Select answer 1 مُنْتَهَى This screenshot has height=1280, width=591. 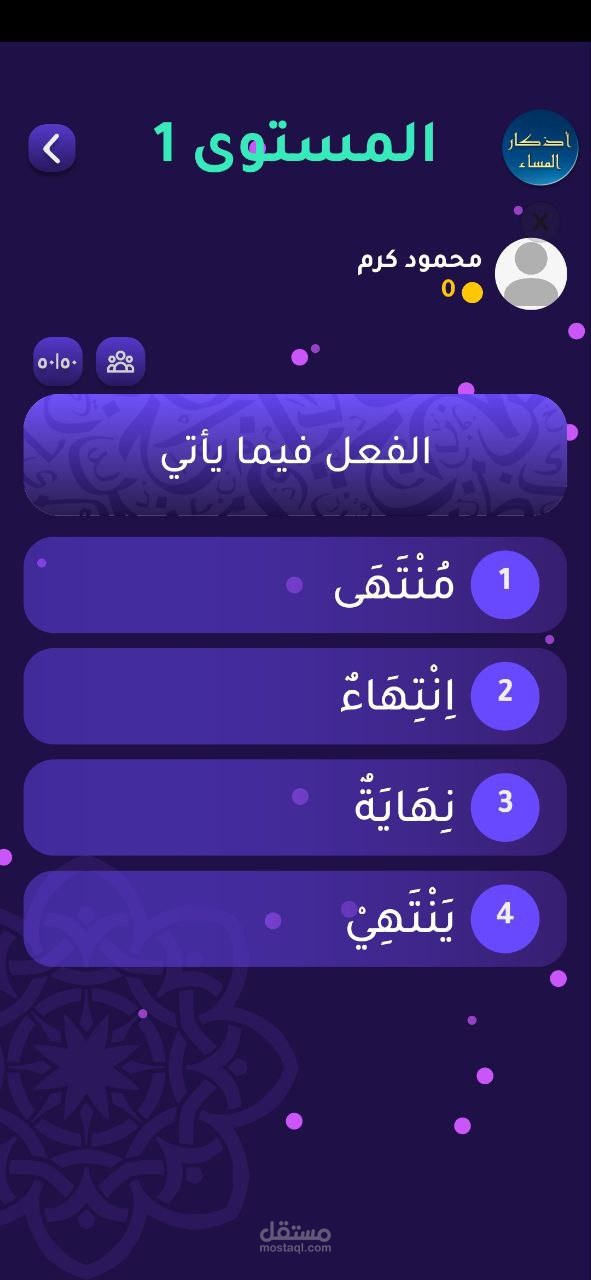(x=295, y=585)
